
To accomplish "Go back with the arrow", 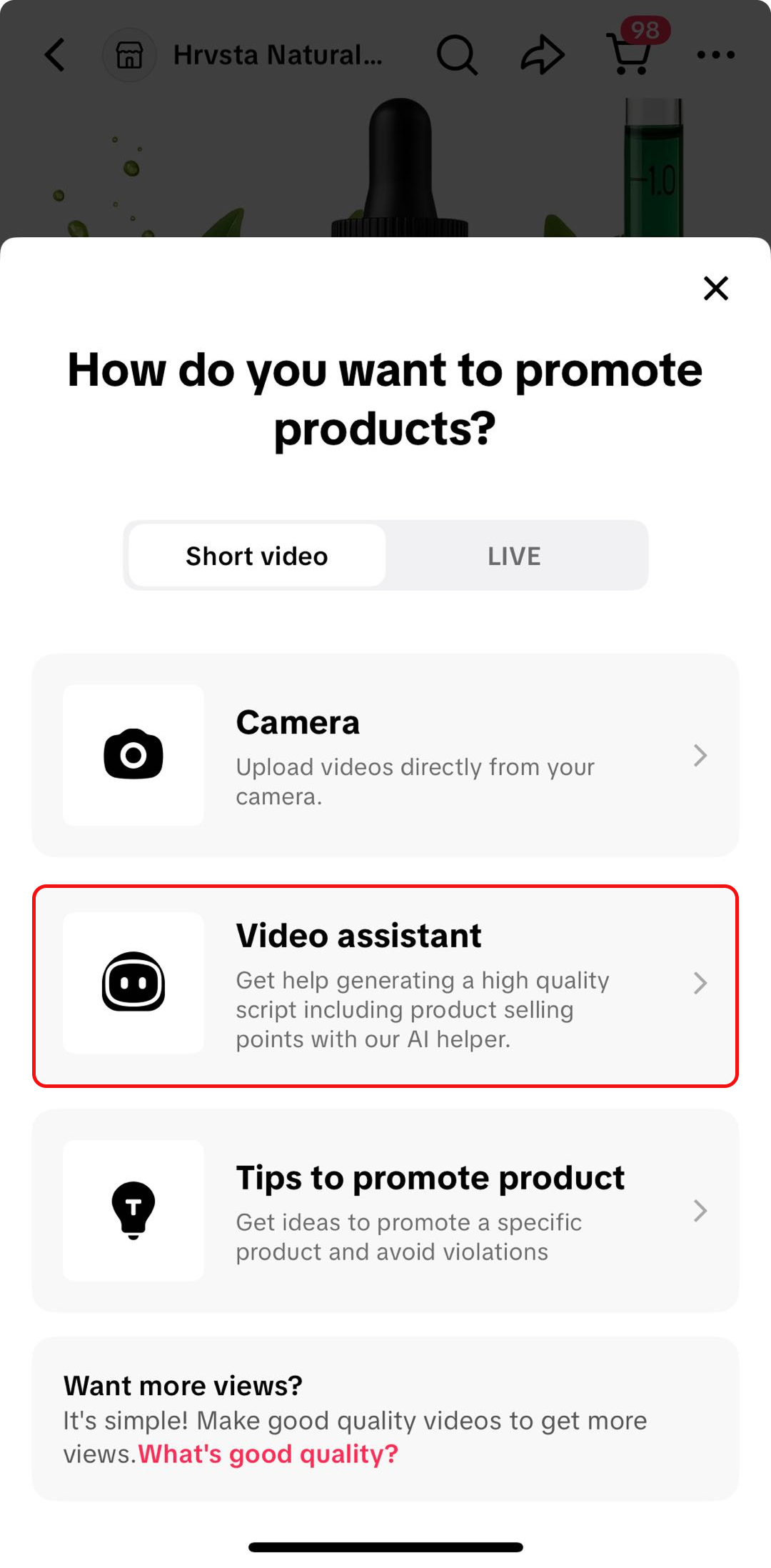I will tap(56, 55).
